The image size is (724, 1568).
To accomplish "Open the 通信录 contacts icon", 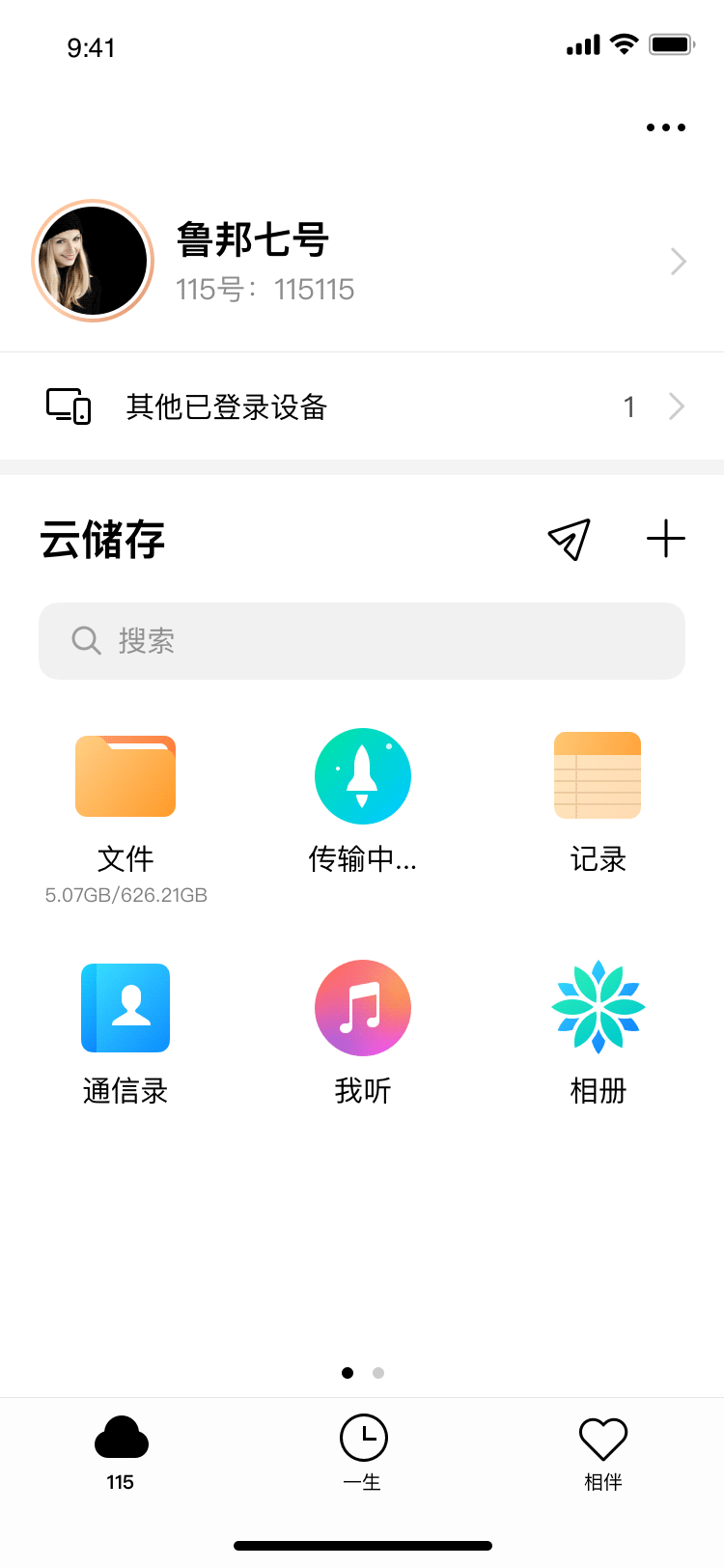I will [x=125, y=1007].
